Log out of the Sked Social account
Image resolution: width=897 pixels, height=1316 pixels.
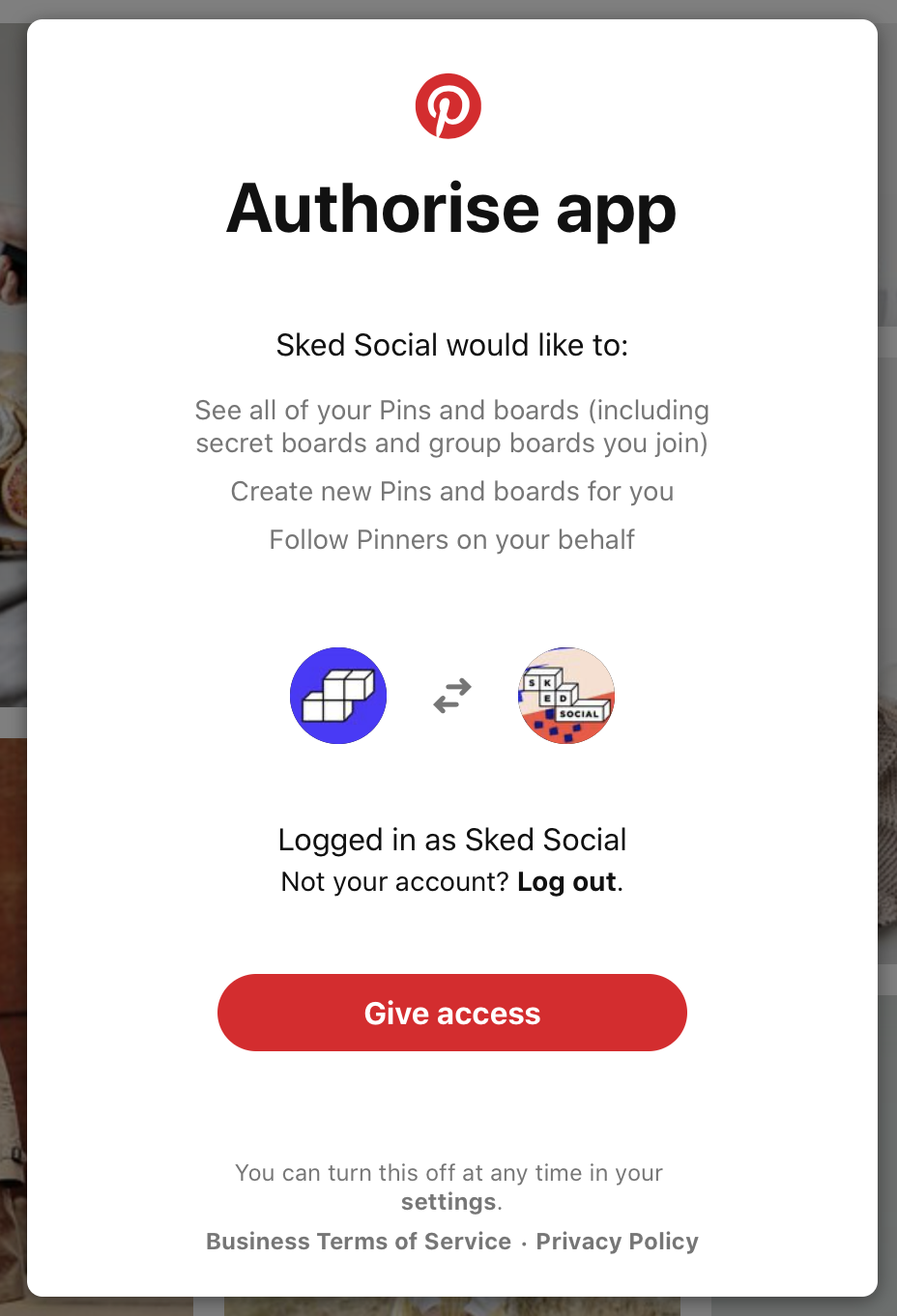[566, 882]
